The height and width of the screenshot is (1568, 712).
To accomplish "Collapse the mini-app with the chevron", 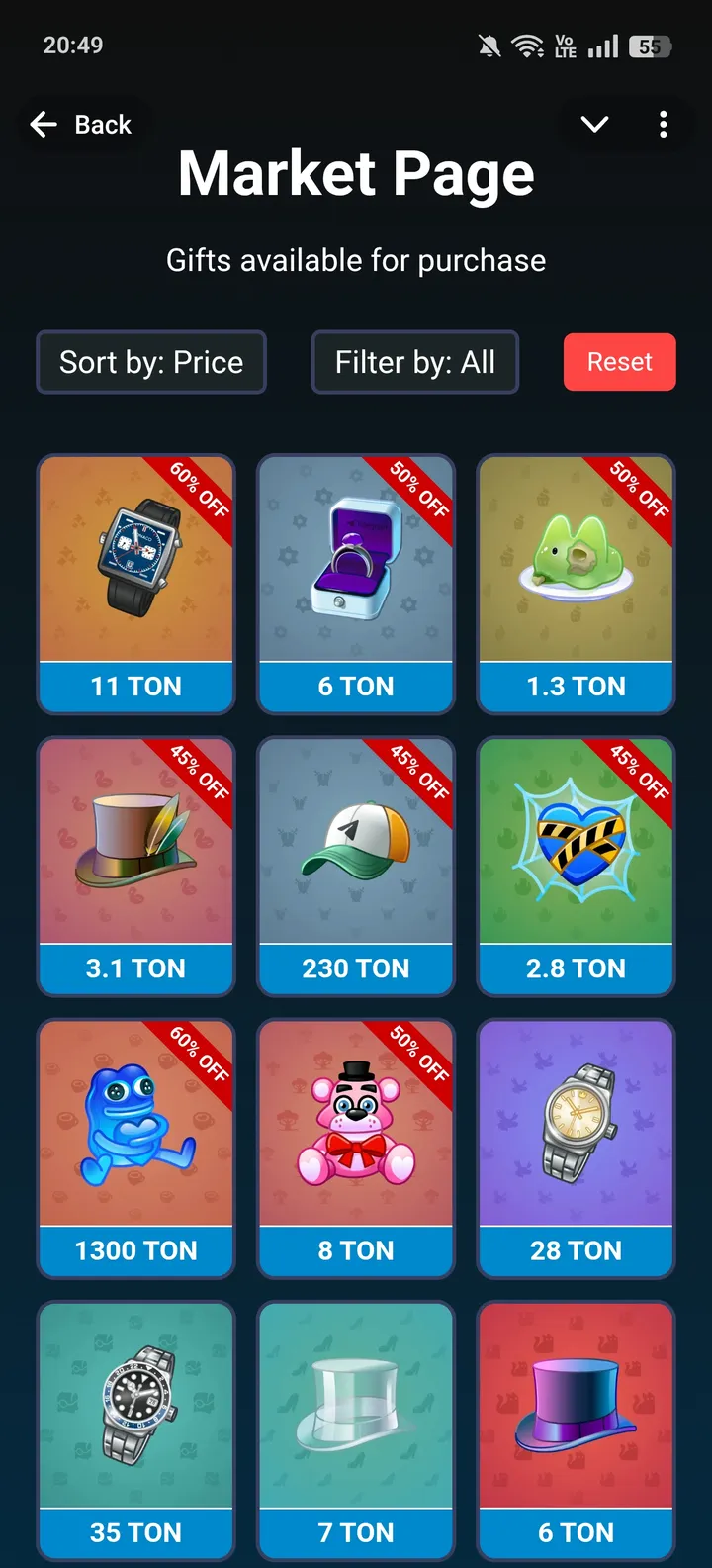I will tap(593, 124).
